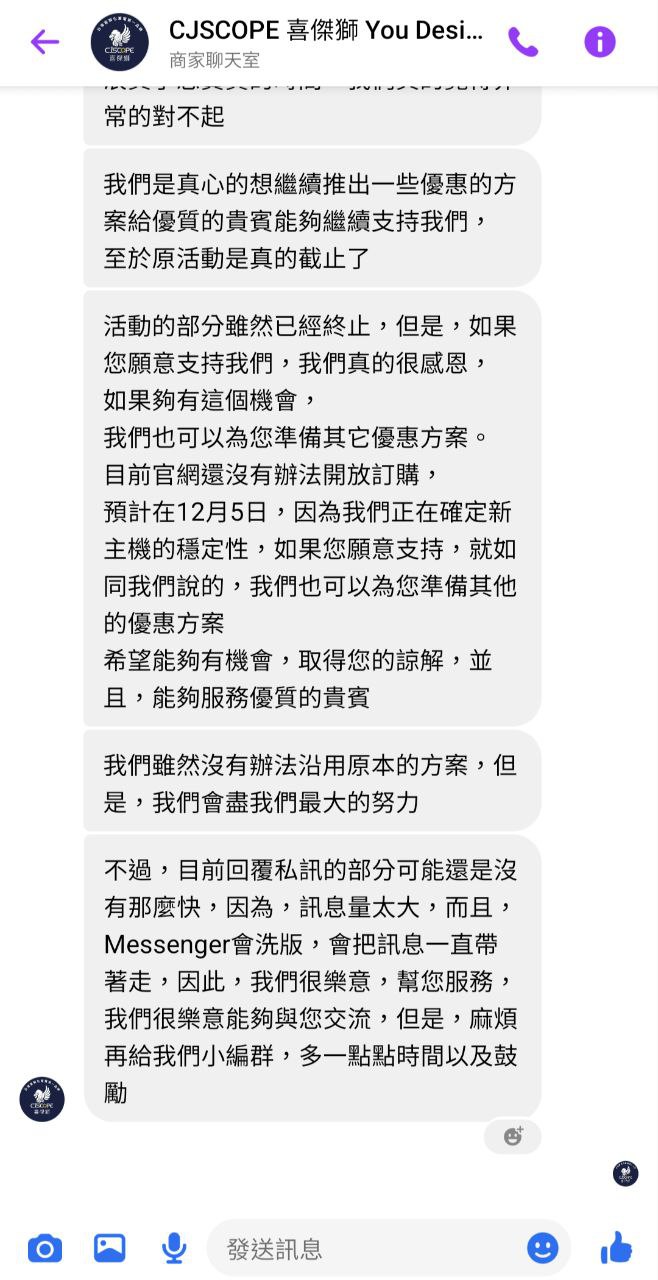The height and width of the screenshot is (1280, 658).
Task: Go back with the purple arrow
Action: 45,42
